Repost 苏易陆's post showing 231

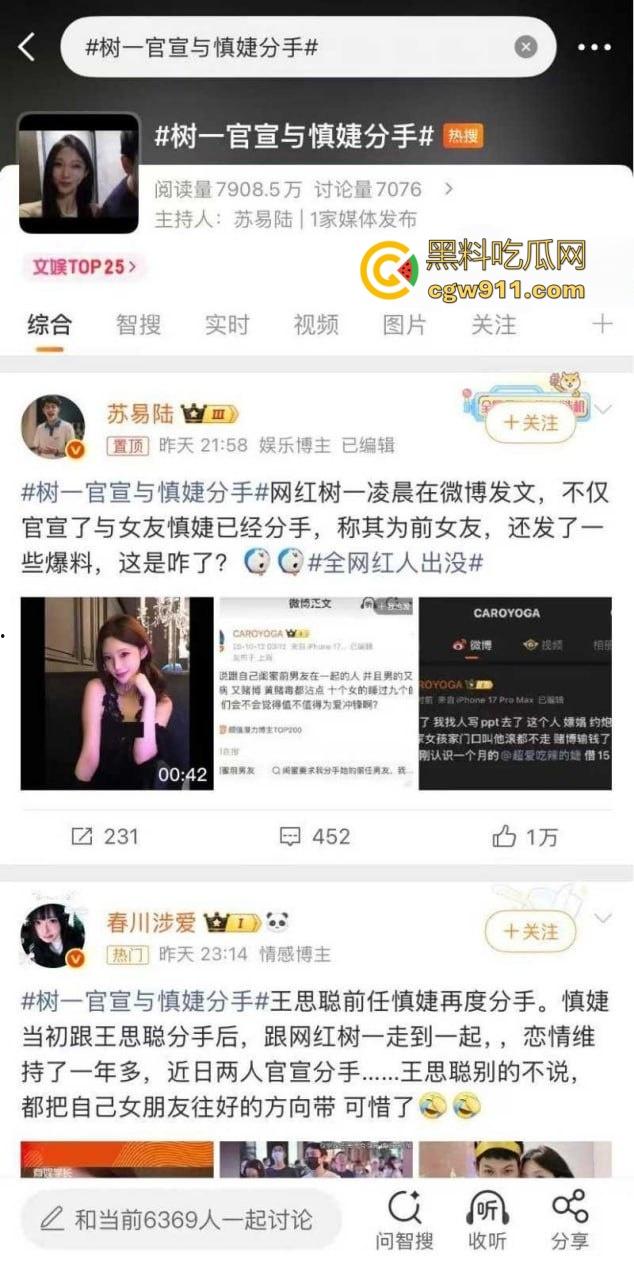tap(104, 836)
